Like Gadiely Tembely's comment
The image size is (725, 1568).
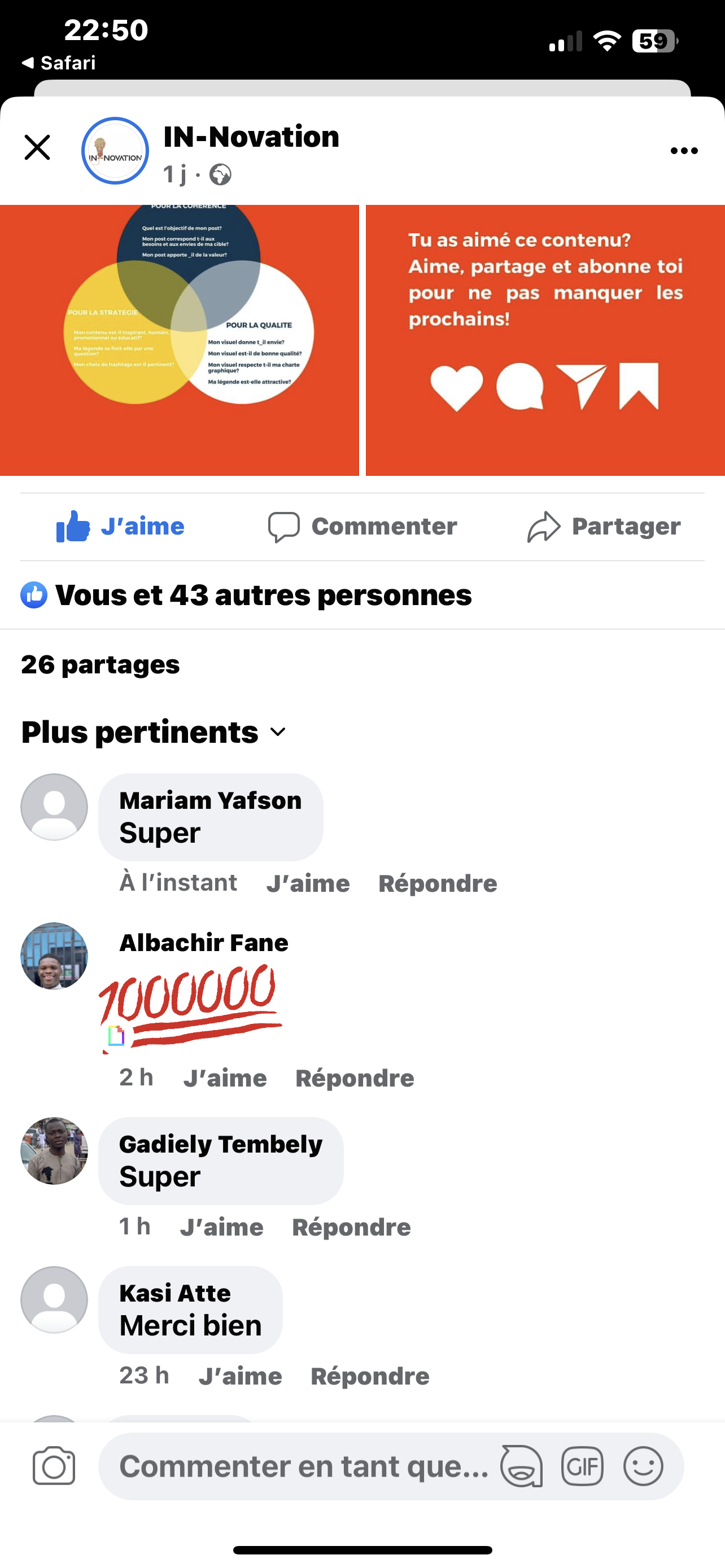(221, 1227)
